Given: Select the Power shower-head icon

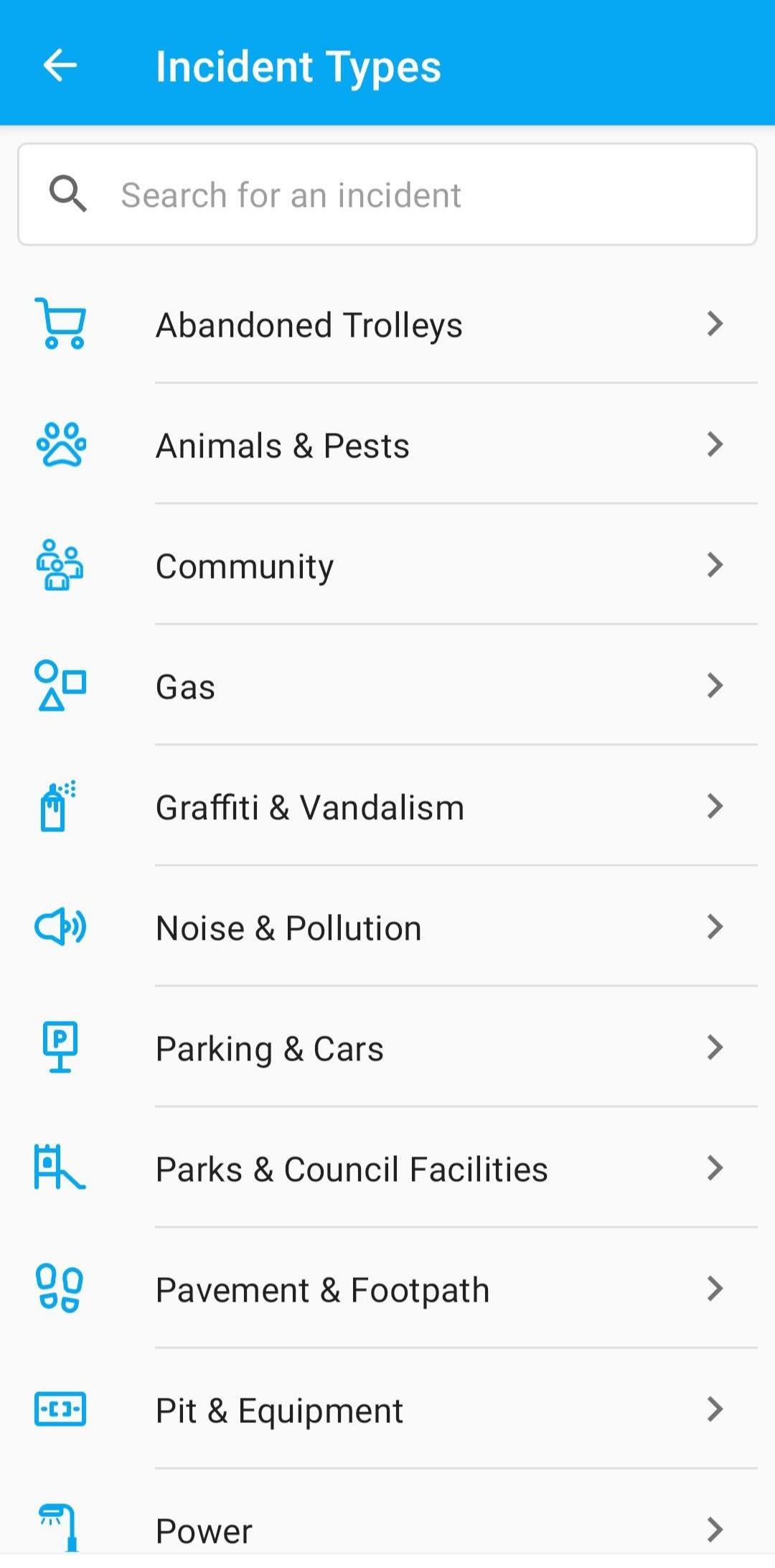Looking at the screenshot, I should 60,1526.
